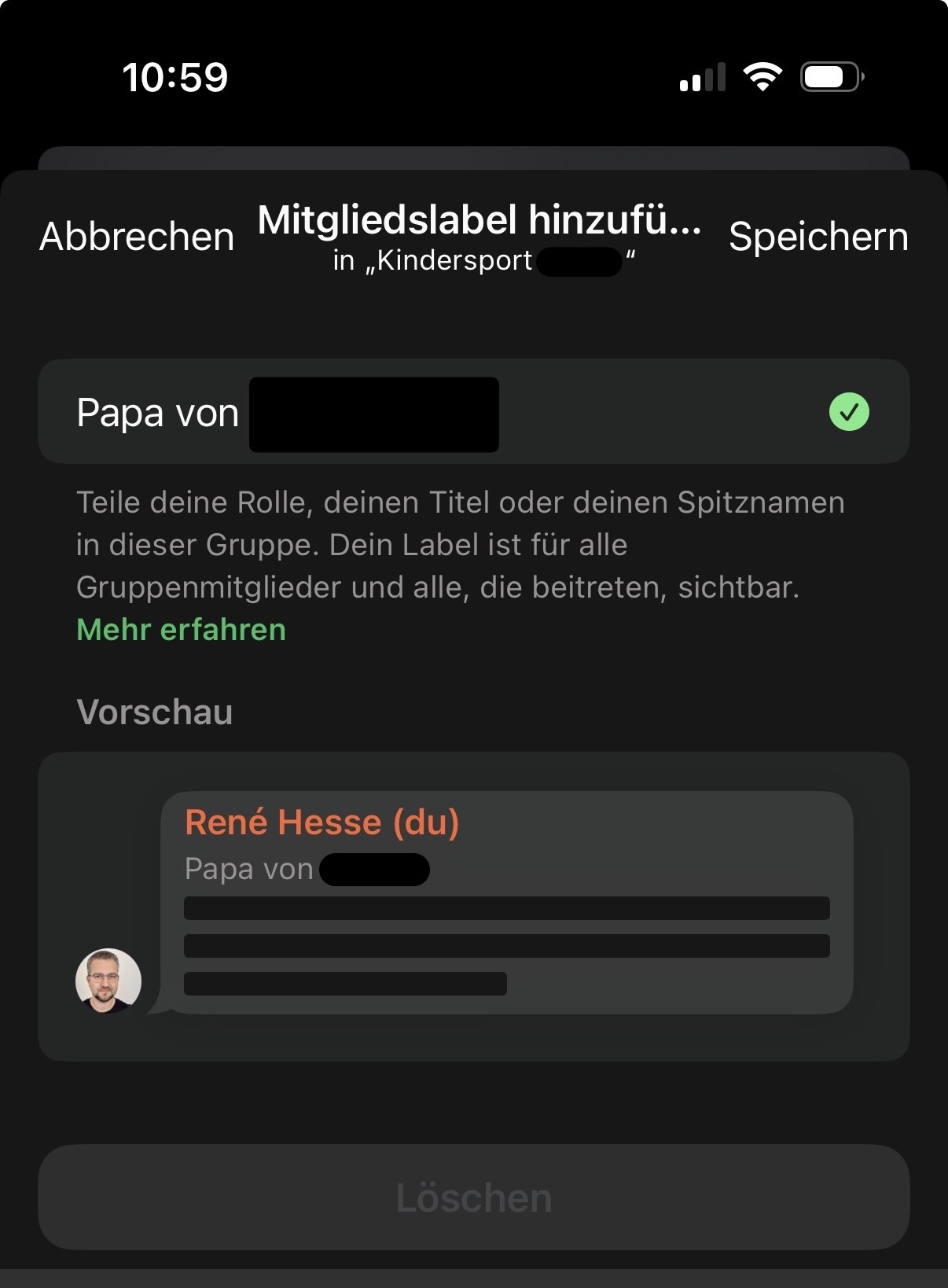Tap the Löschen button
This screenshot has width=948, height=1288.
(473, 1198)
